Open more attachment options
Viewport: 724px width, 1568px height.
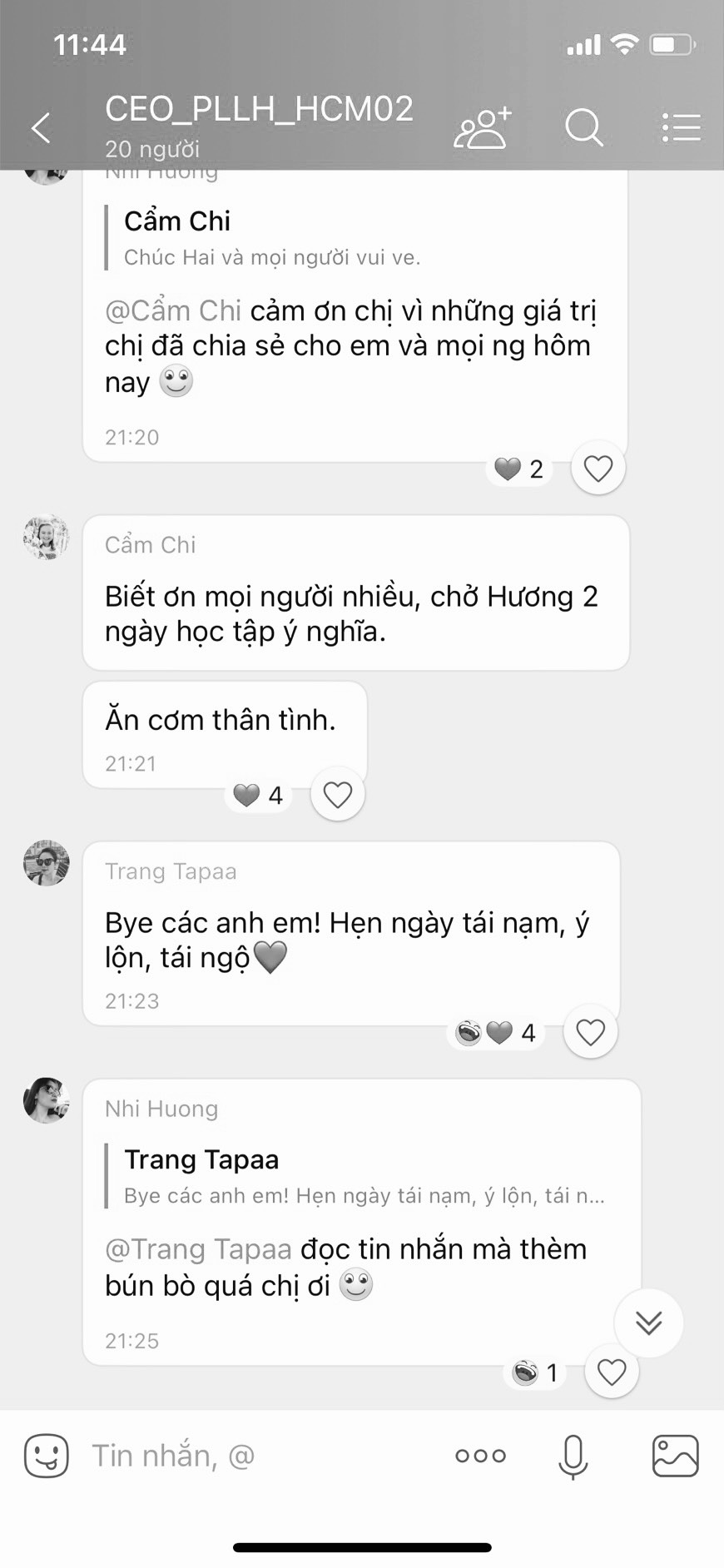(x=480, y=1456)
